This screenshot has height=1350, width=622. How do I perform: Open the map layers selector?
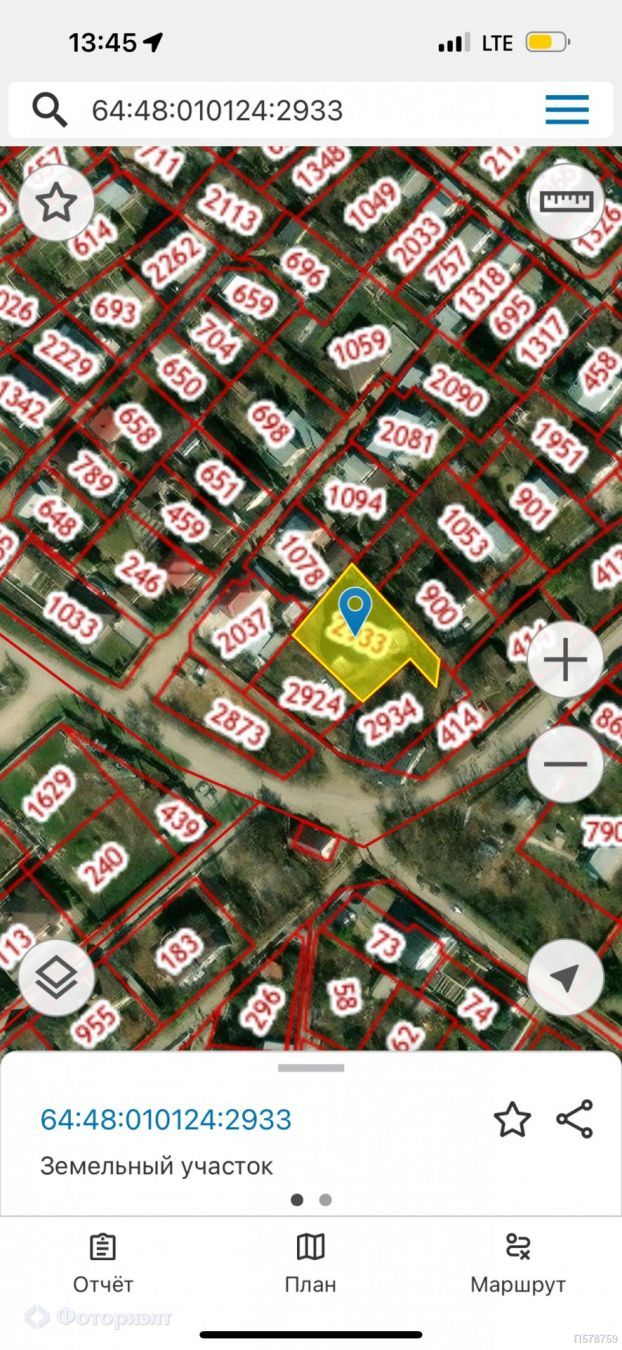pos(57,978)
